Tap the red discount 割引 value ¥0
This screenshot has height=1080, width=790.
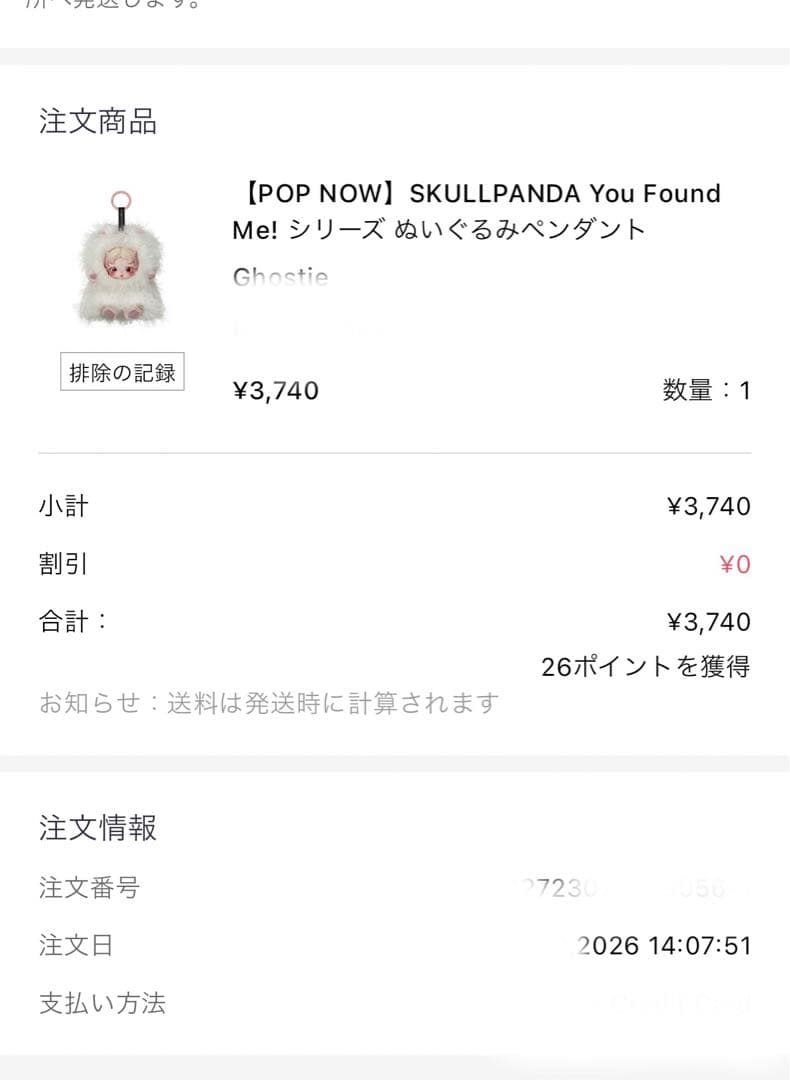737,563
